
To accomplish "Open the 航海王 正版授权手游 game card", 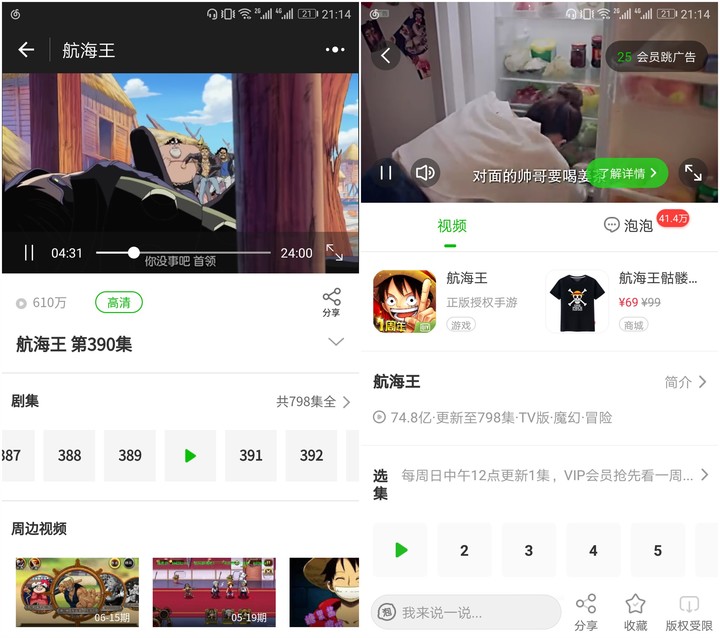I will point(448,300).
